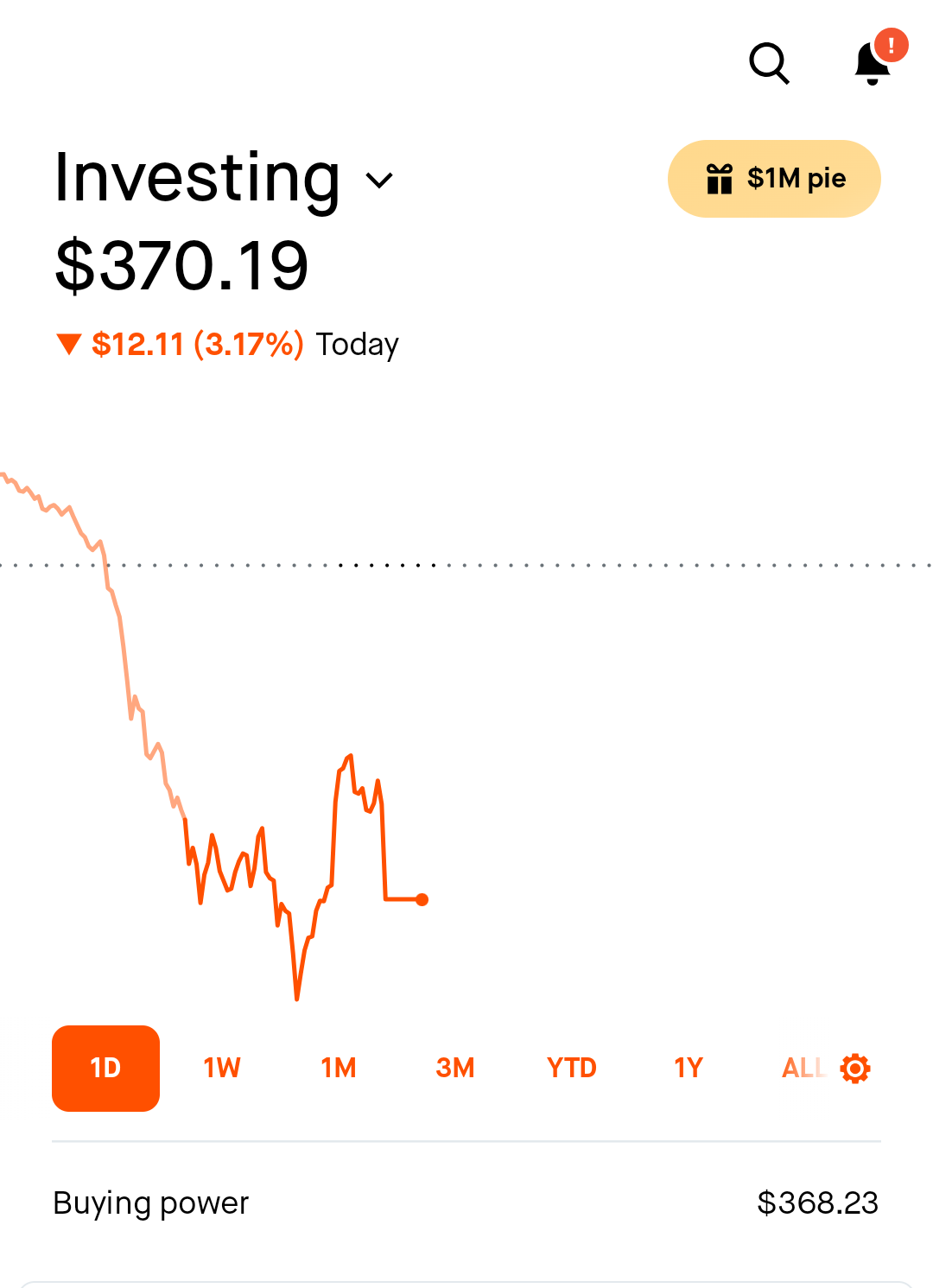
Task: Show the 3M chart range
Action: tap(455, 1068)
